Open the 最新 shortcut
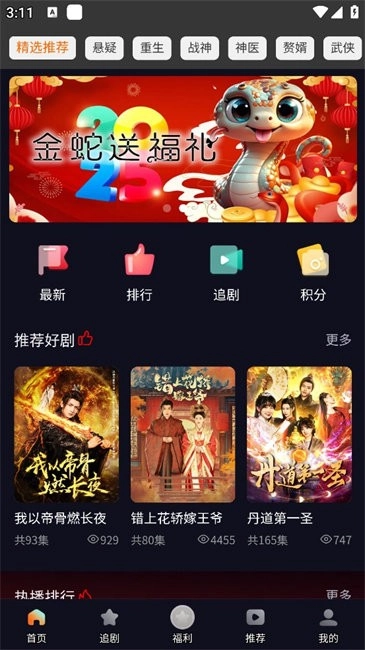Screen dimensions: 365x650 [53, 272]
